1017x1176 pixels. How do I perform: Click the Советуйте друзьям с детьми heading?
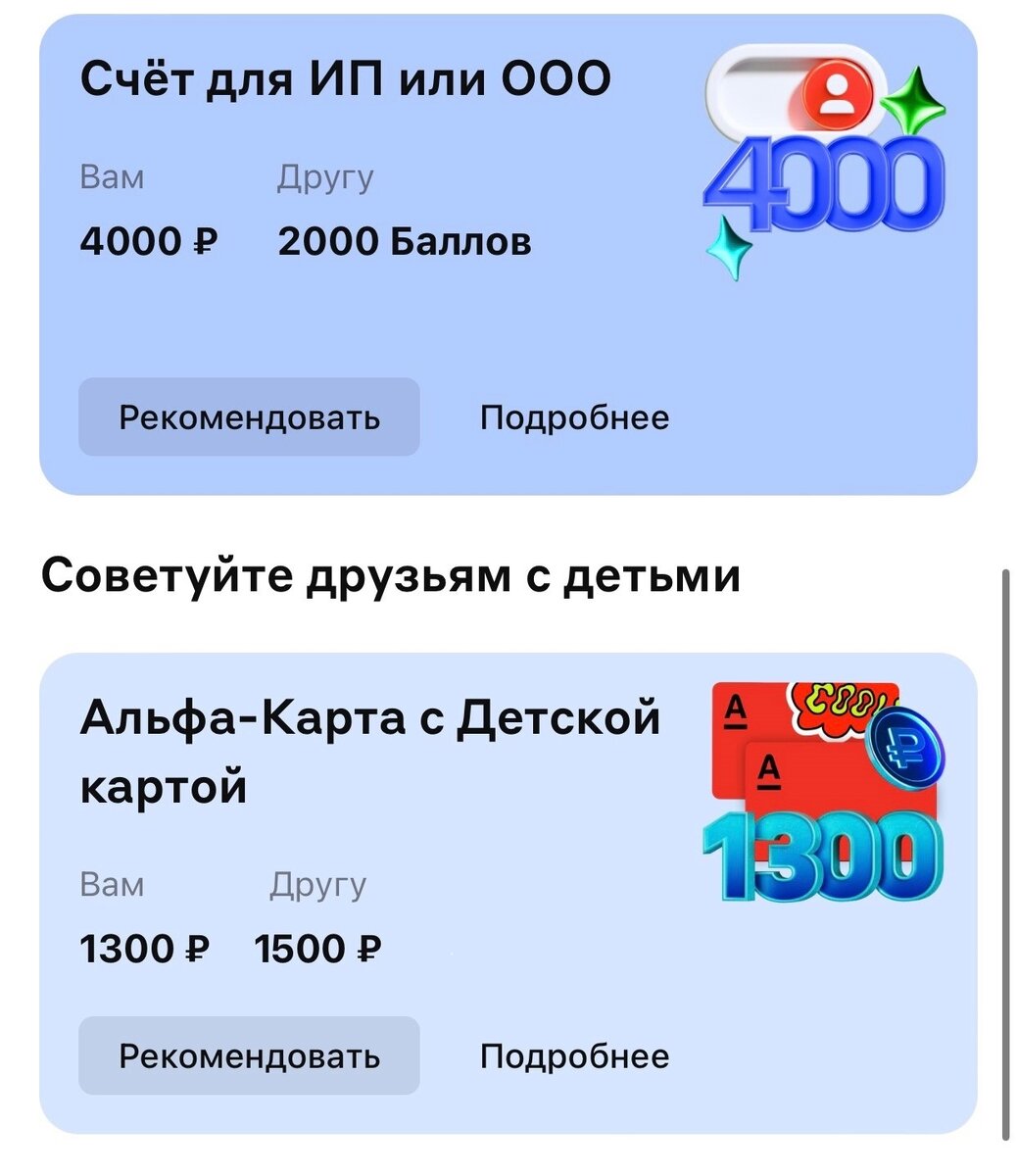coord(392,575)
